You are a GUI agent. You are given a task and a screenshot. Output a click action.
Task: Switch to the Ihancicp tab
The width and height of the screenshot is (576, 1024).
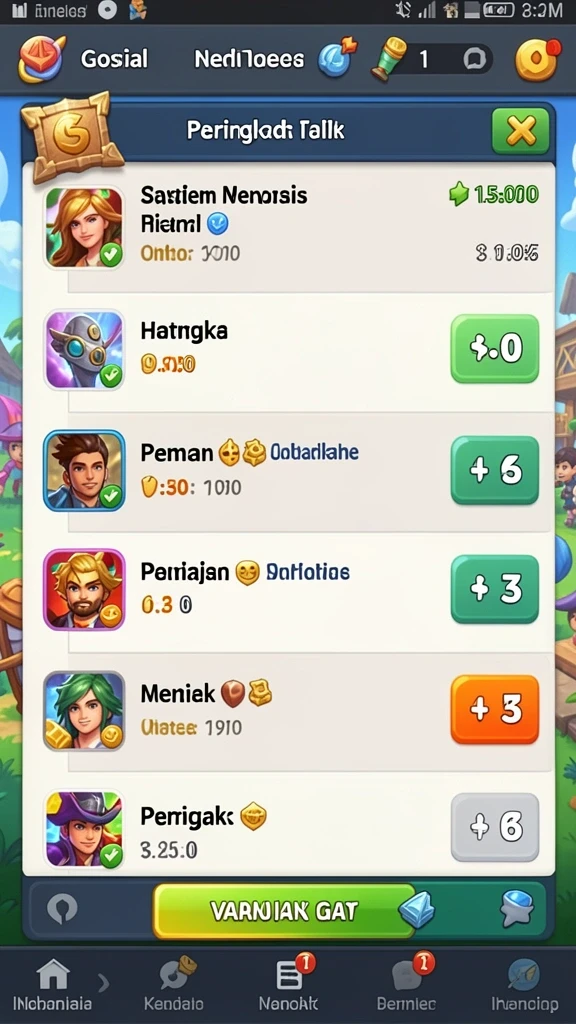524,984
